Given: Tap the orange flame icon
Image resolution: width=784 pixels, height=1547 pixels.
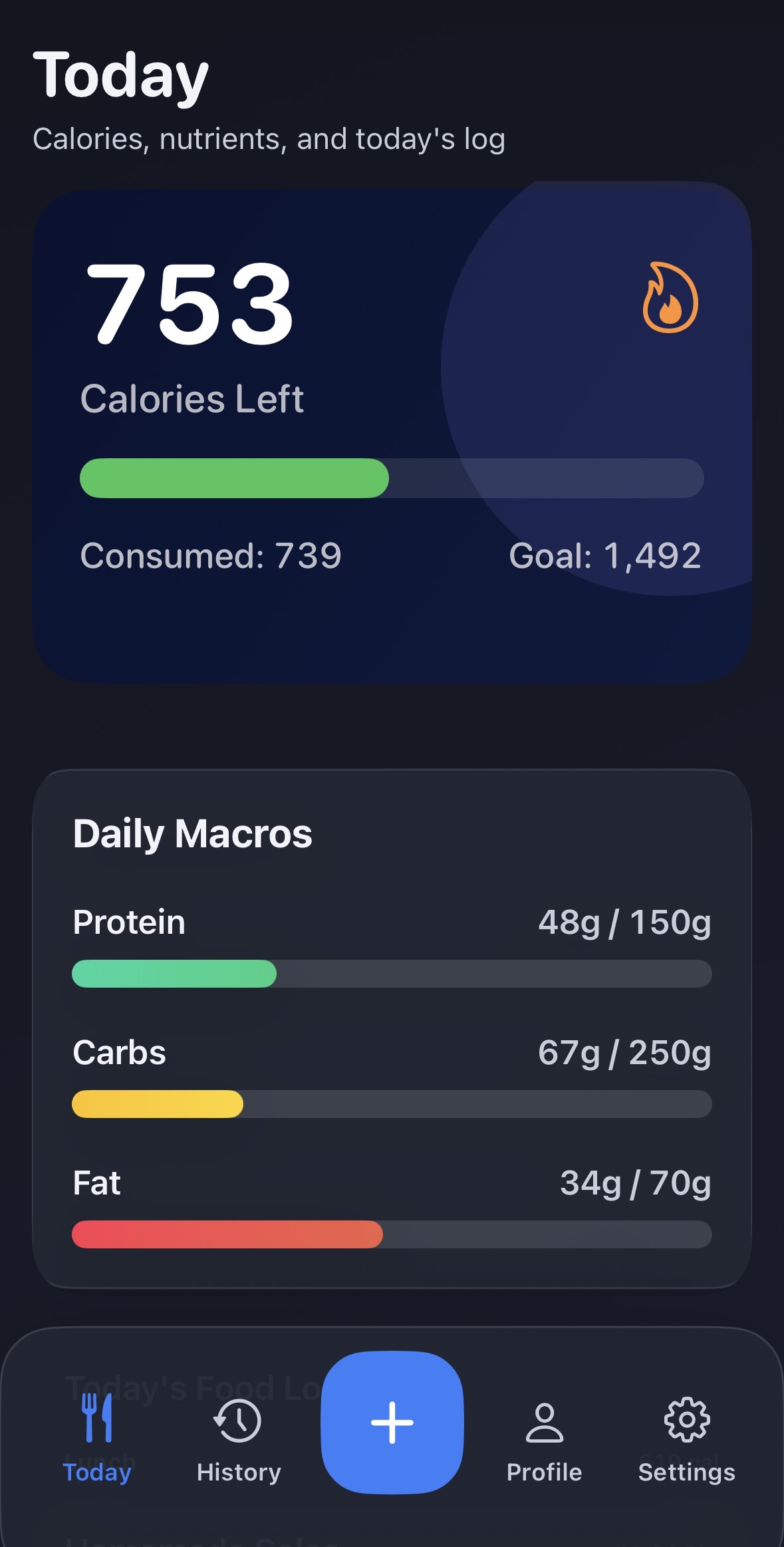Looking at the screenshot, I should [670, 297].
